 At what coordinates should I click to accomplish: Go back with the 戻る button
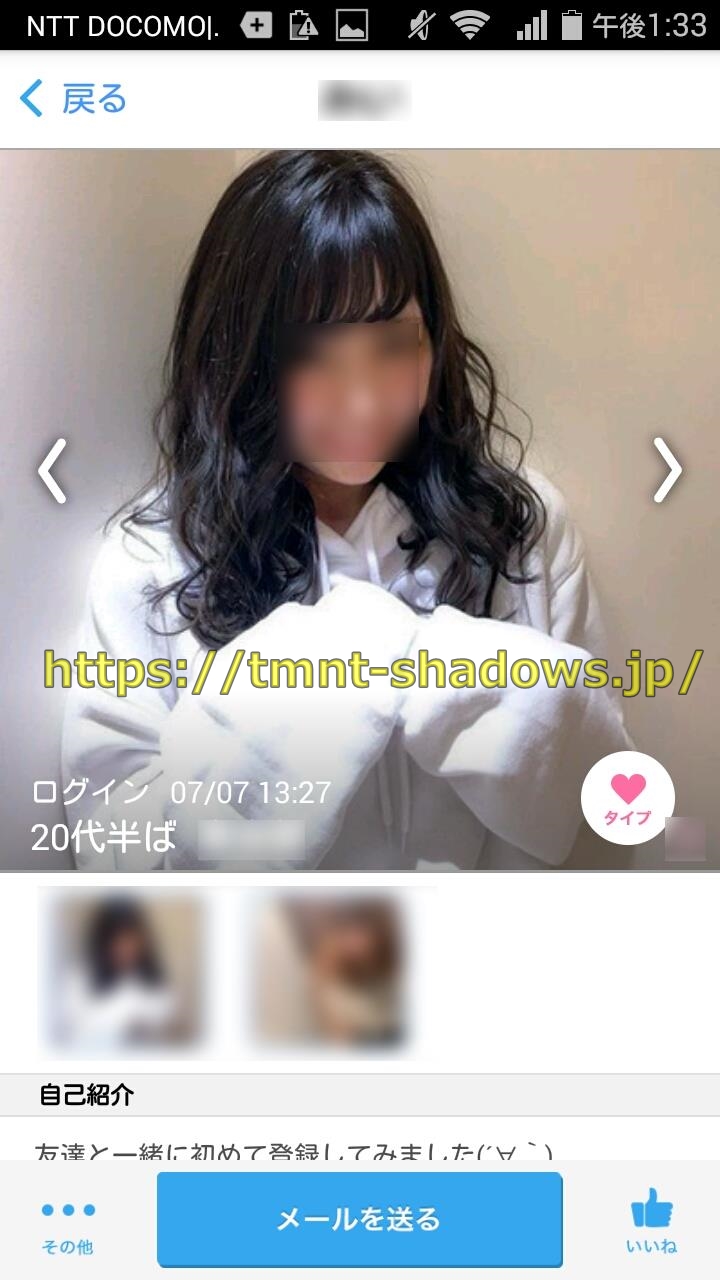(x=74, y=100)
